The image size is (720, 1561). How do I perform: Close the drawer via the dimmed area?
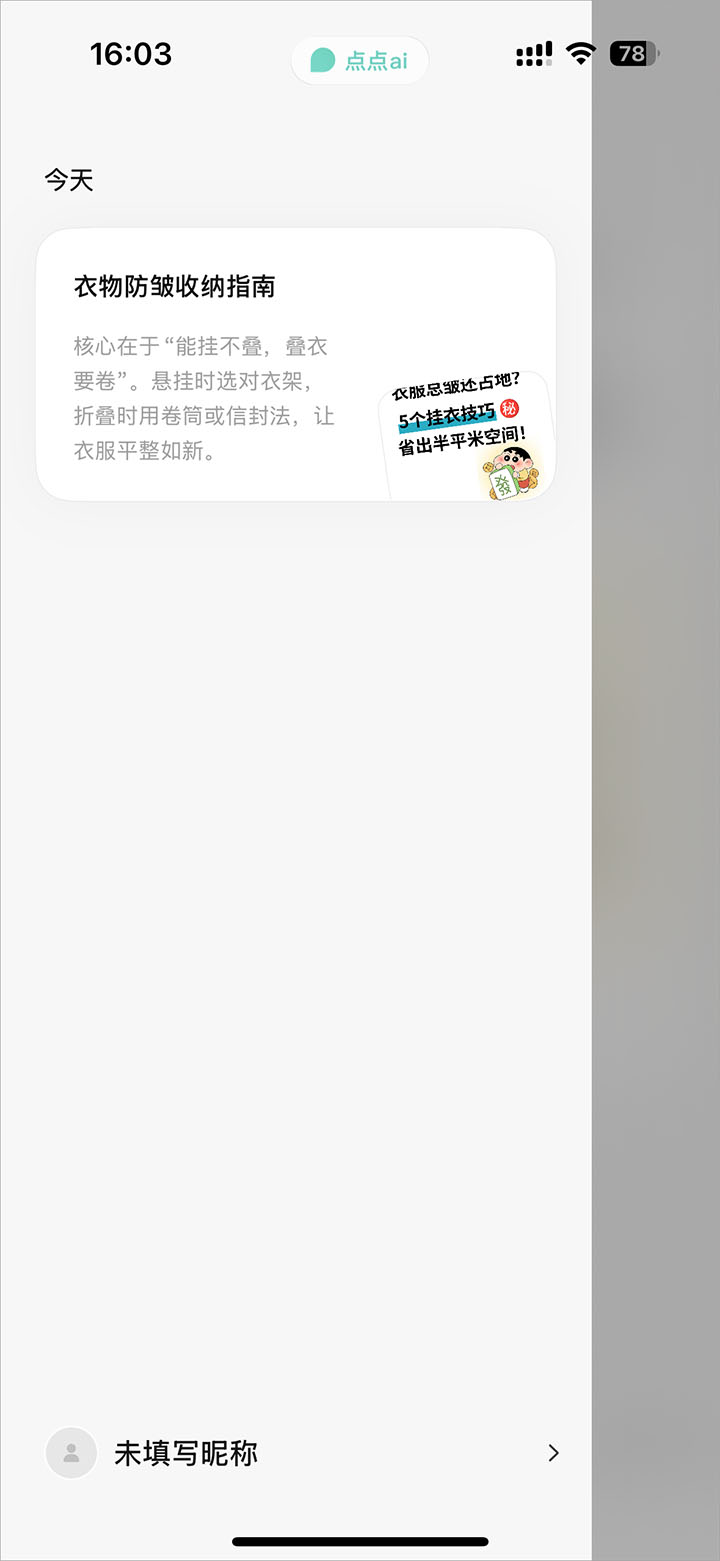coord(656,780)
